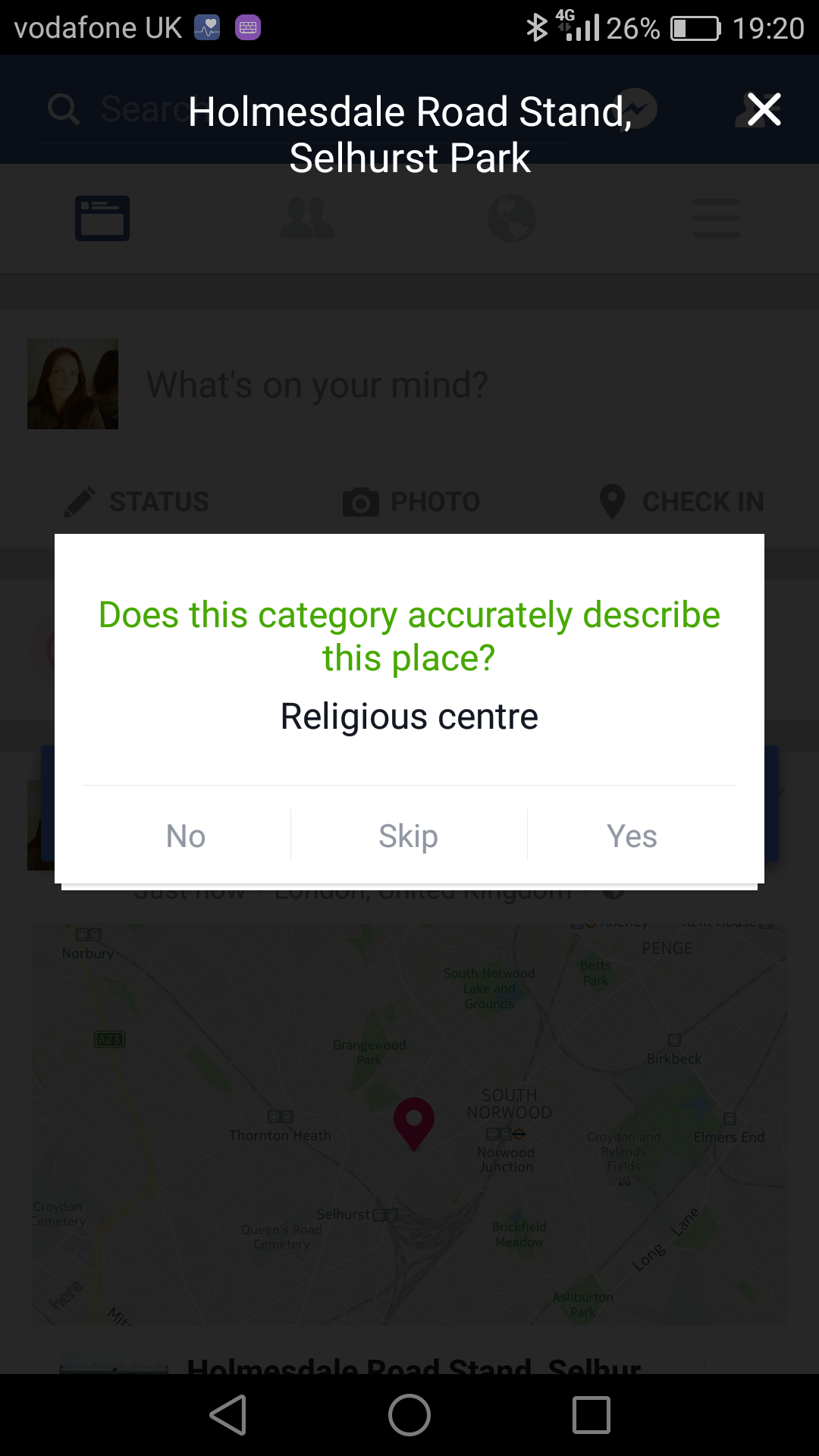
Task: Go to the phone's home screen
Action: click(x=409, y=1415)
